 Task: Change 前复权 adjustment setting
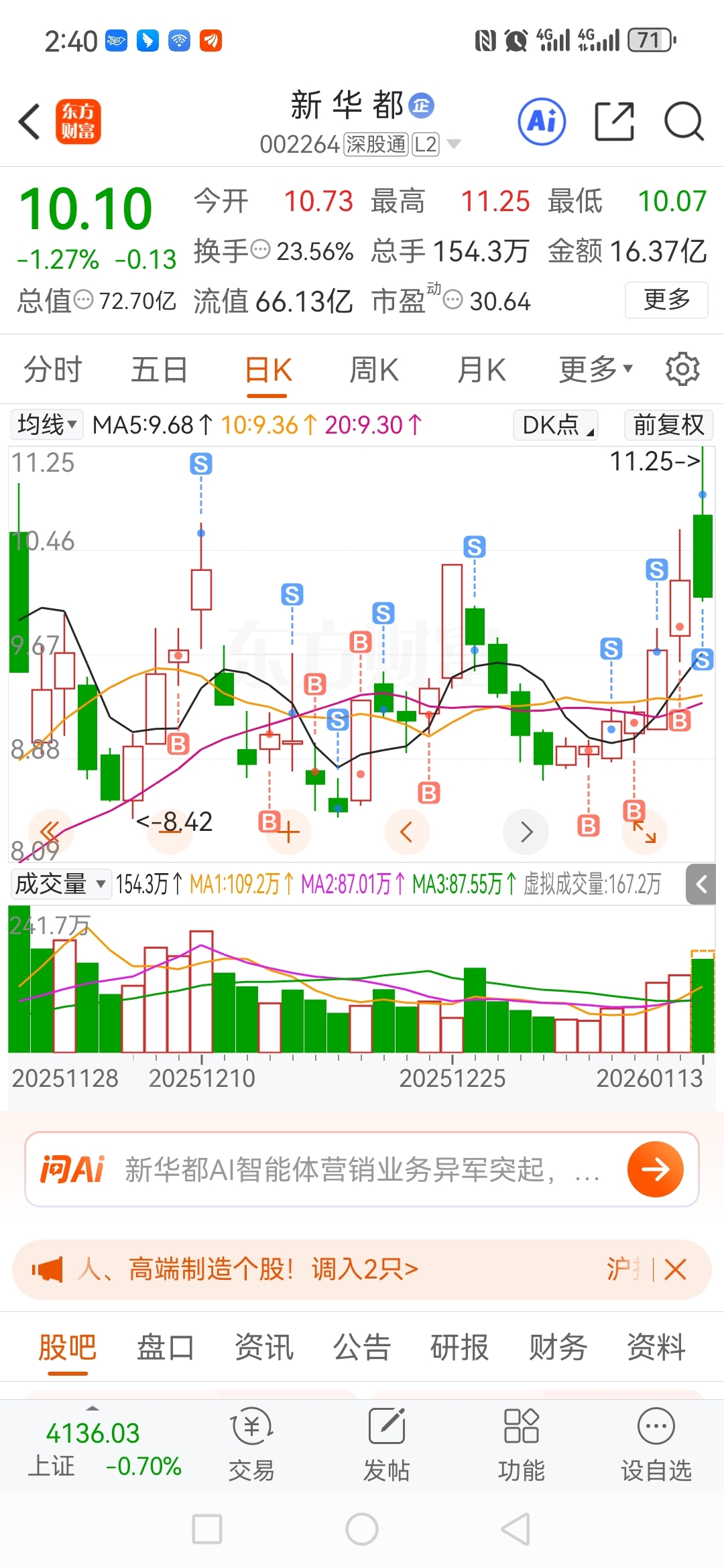click(x=668, y=425)
